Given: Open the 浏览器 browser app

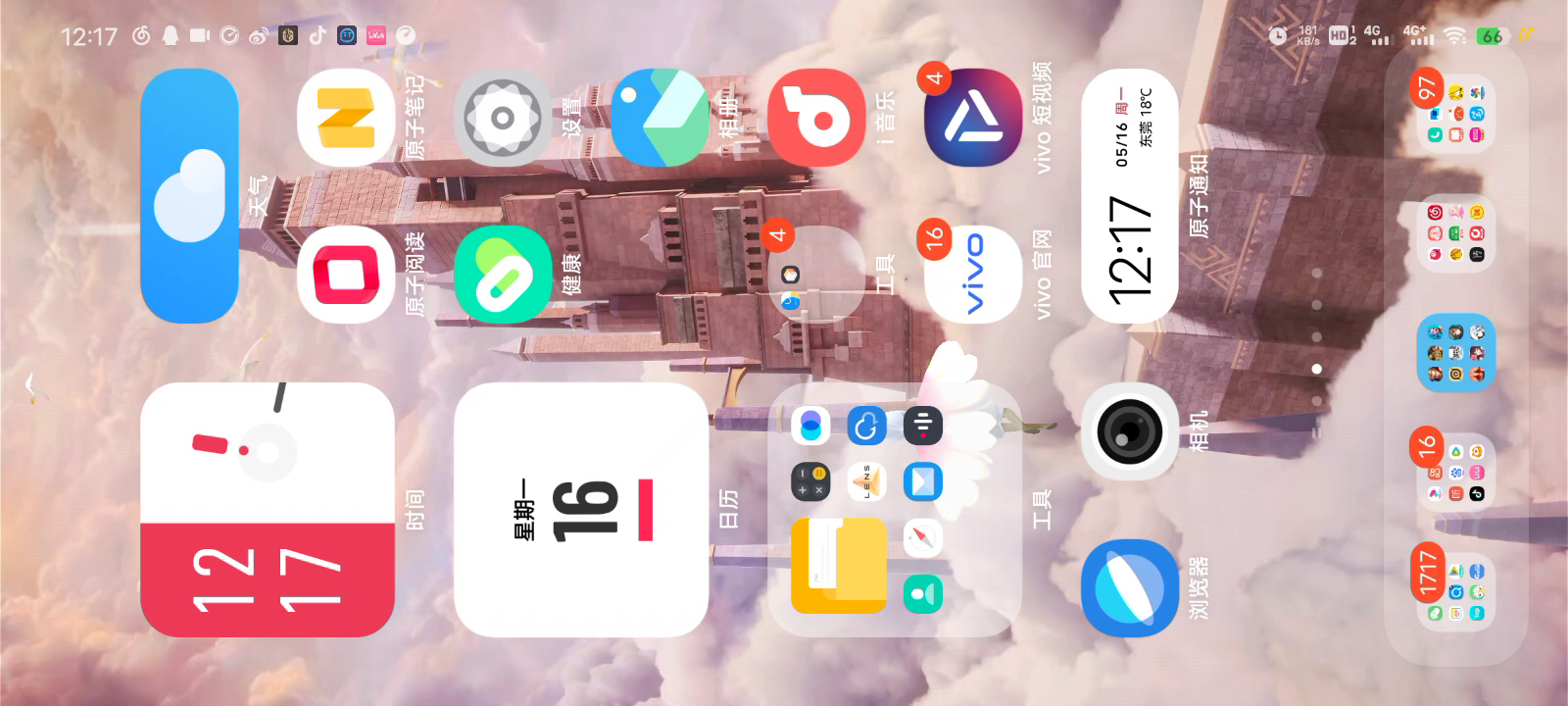Looking at the screenshot, I should point(1130,588).
